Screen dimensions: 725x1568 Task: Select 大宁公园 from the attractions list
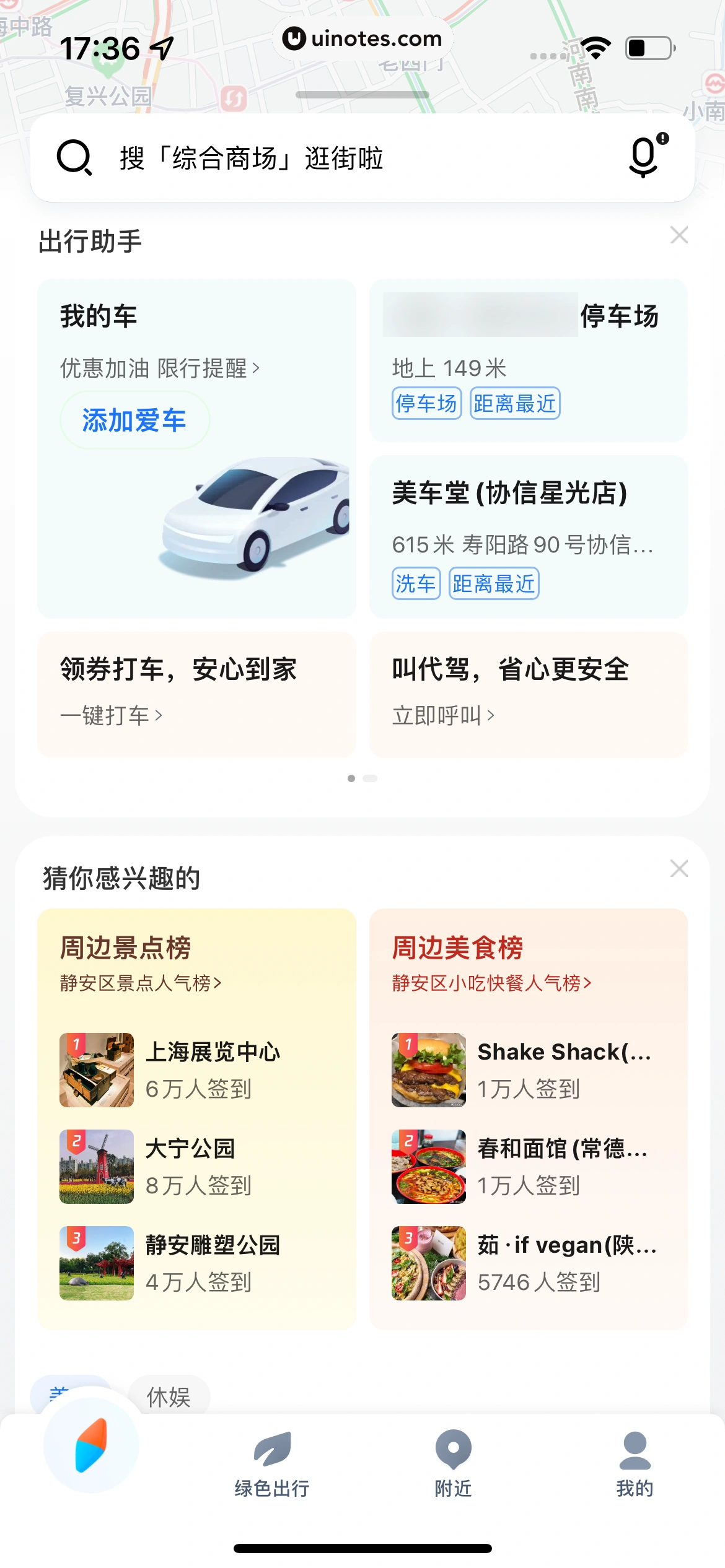pos(196,1166)
